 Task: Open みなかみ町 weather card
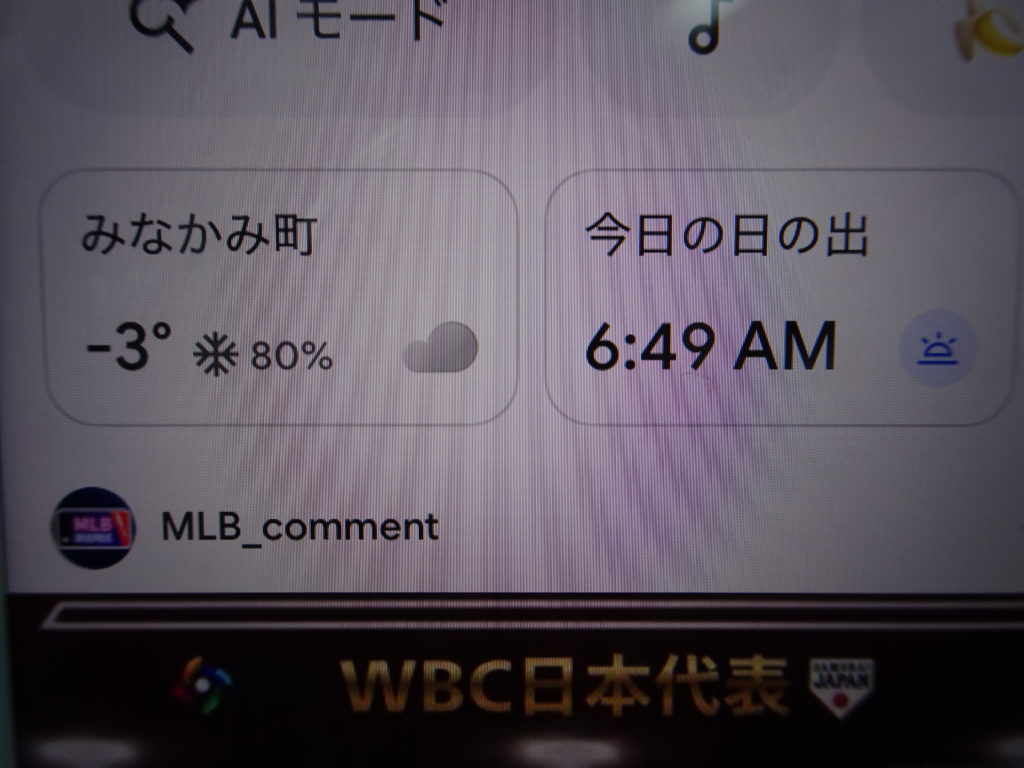[x=278, y=297]
